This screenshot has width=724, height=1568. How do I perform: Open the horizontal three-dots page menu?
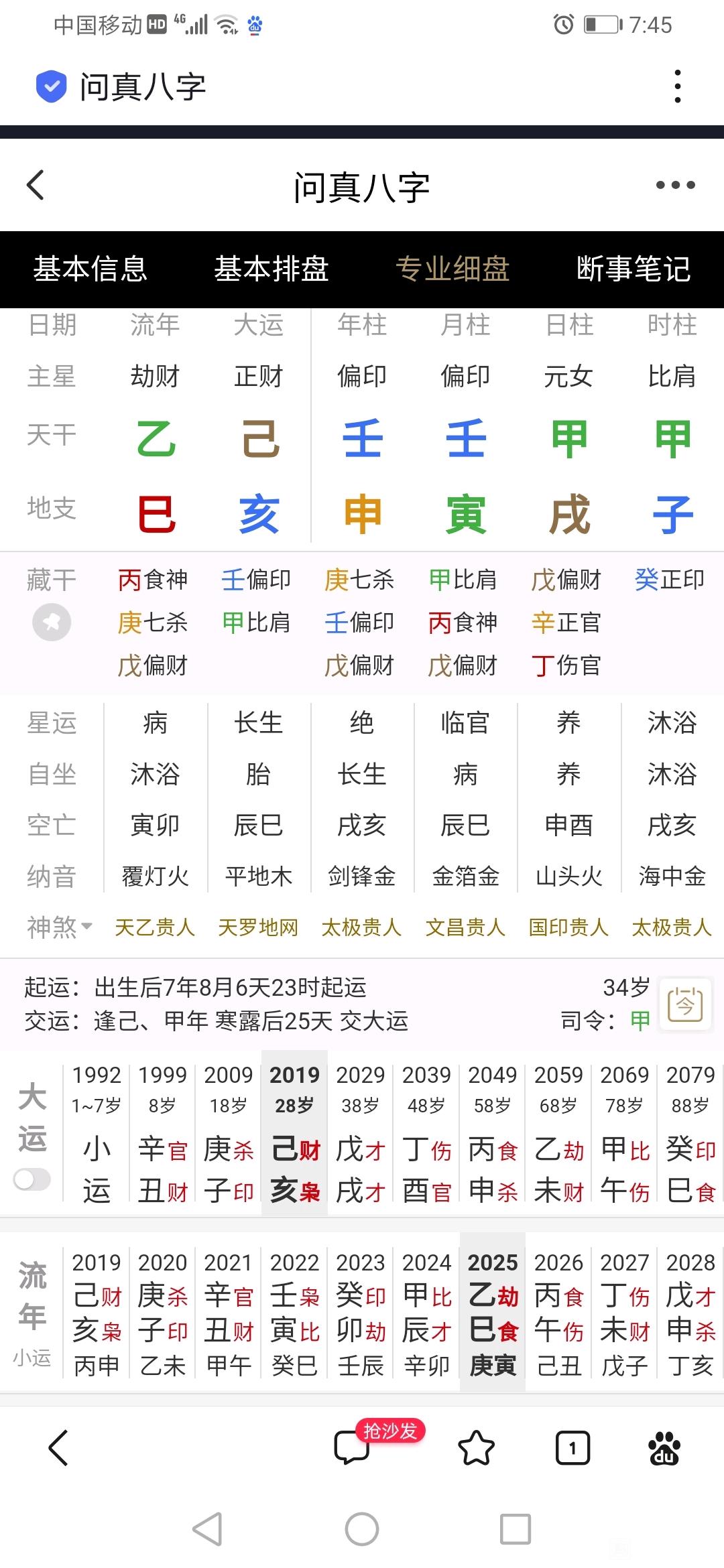pos(675,185)
